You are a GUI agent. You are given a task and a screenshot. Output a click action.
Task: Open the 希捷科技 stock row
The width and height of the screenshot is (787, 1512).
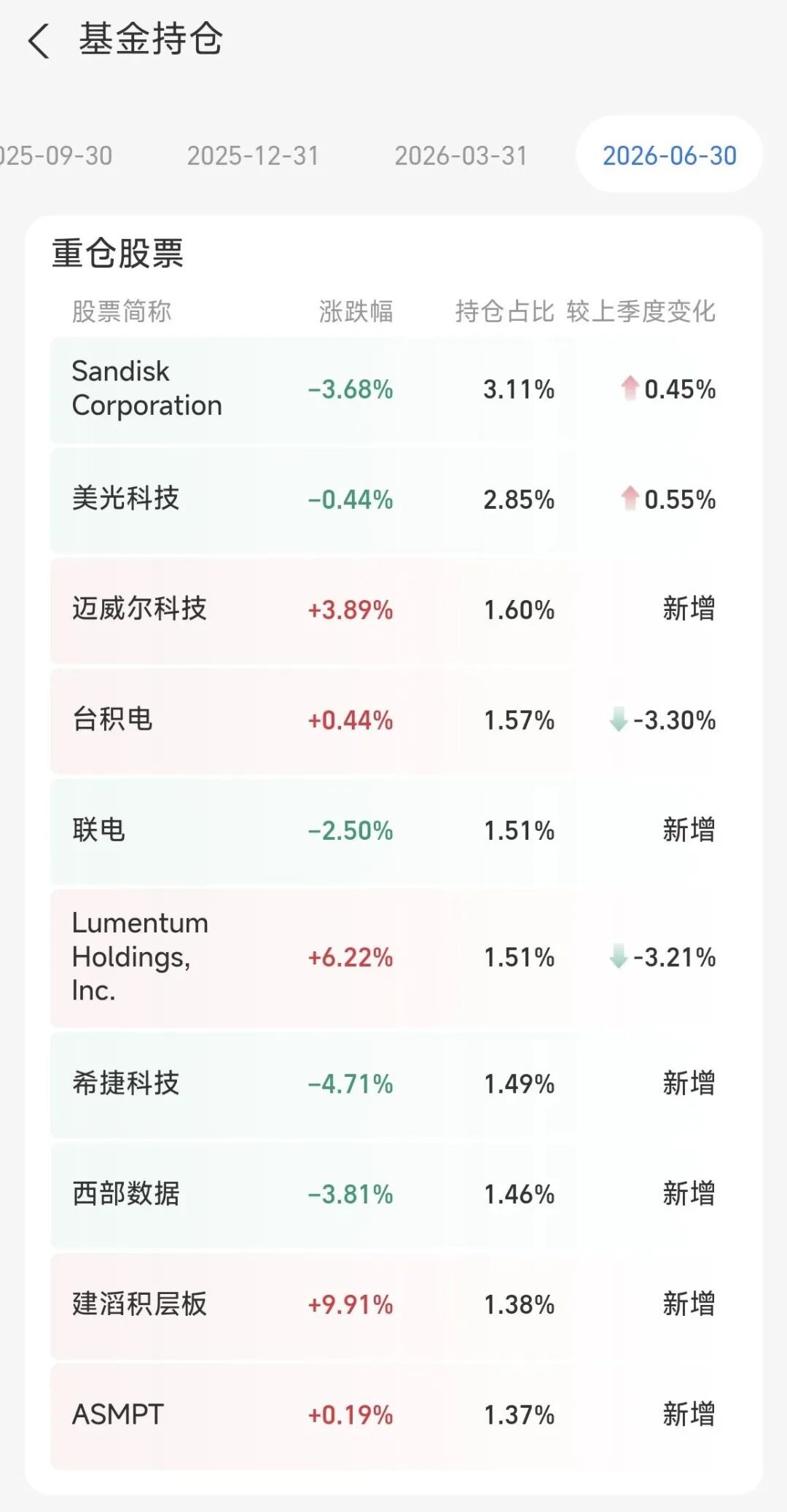(393, 1084)
